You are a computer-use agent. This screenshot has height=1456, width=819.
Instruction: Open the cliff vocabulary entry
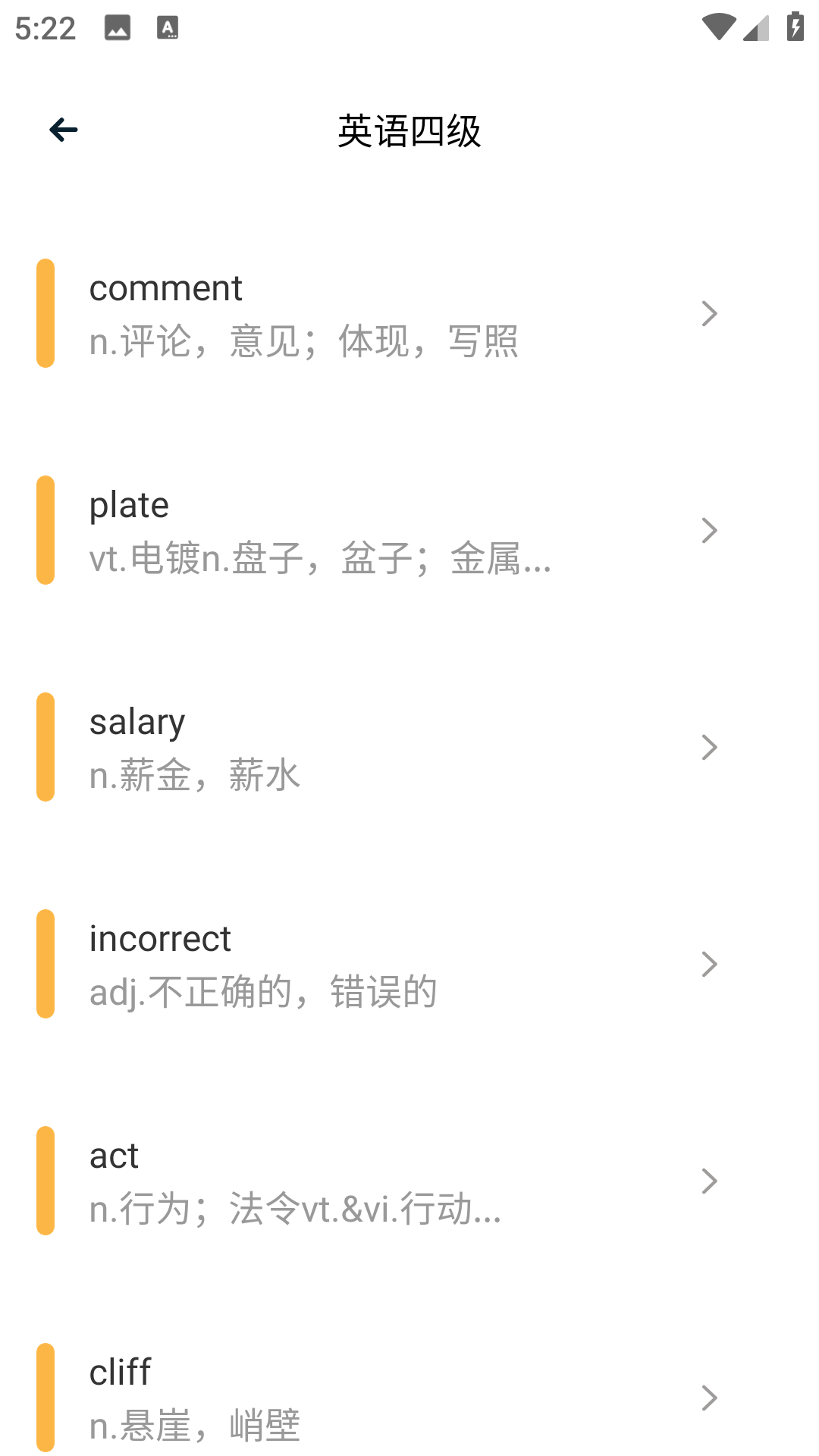pos(379,1397)
